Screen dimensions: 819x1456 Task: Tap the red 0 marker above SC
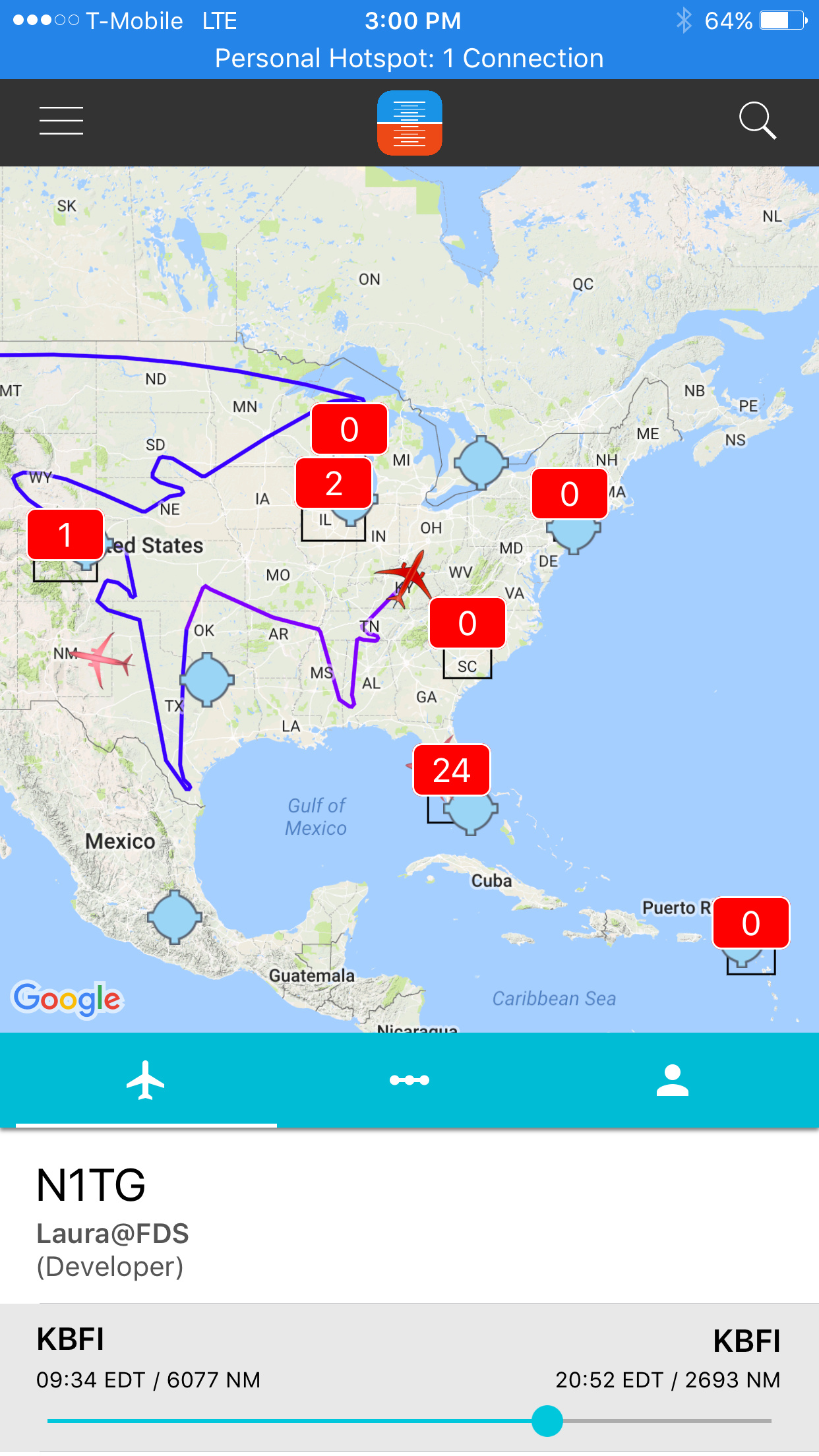[x=468, y=623]
